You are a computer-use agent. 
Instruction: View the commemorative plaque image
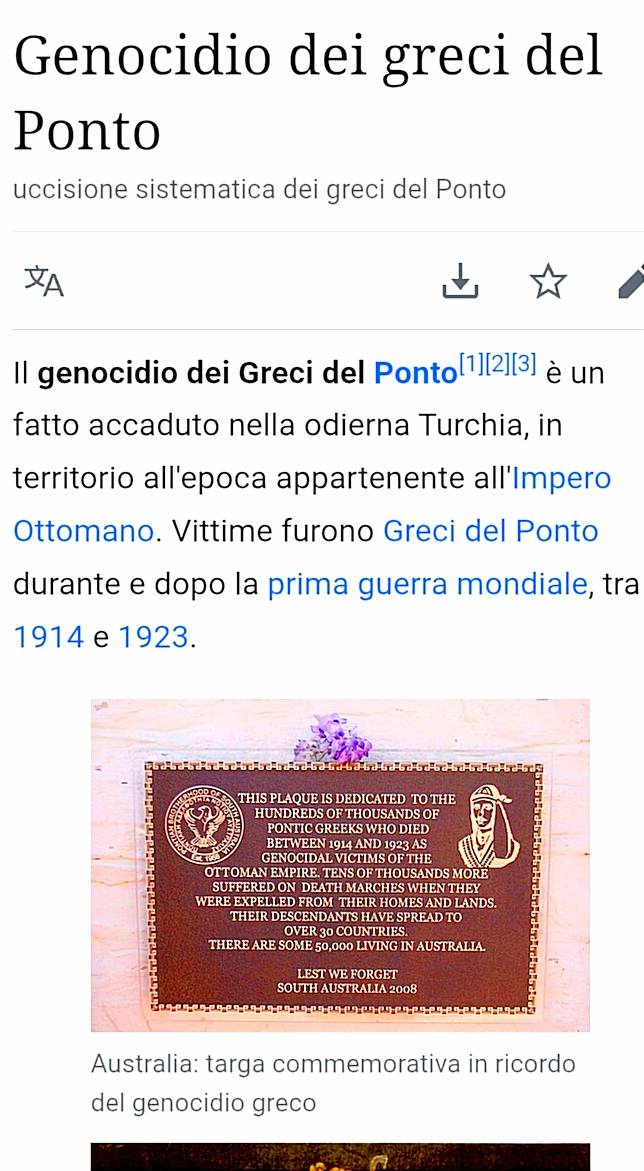(340, 865)
